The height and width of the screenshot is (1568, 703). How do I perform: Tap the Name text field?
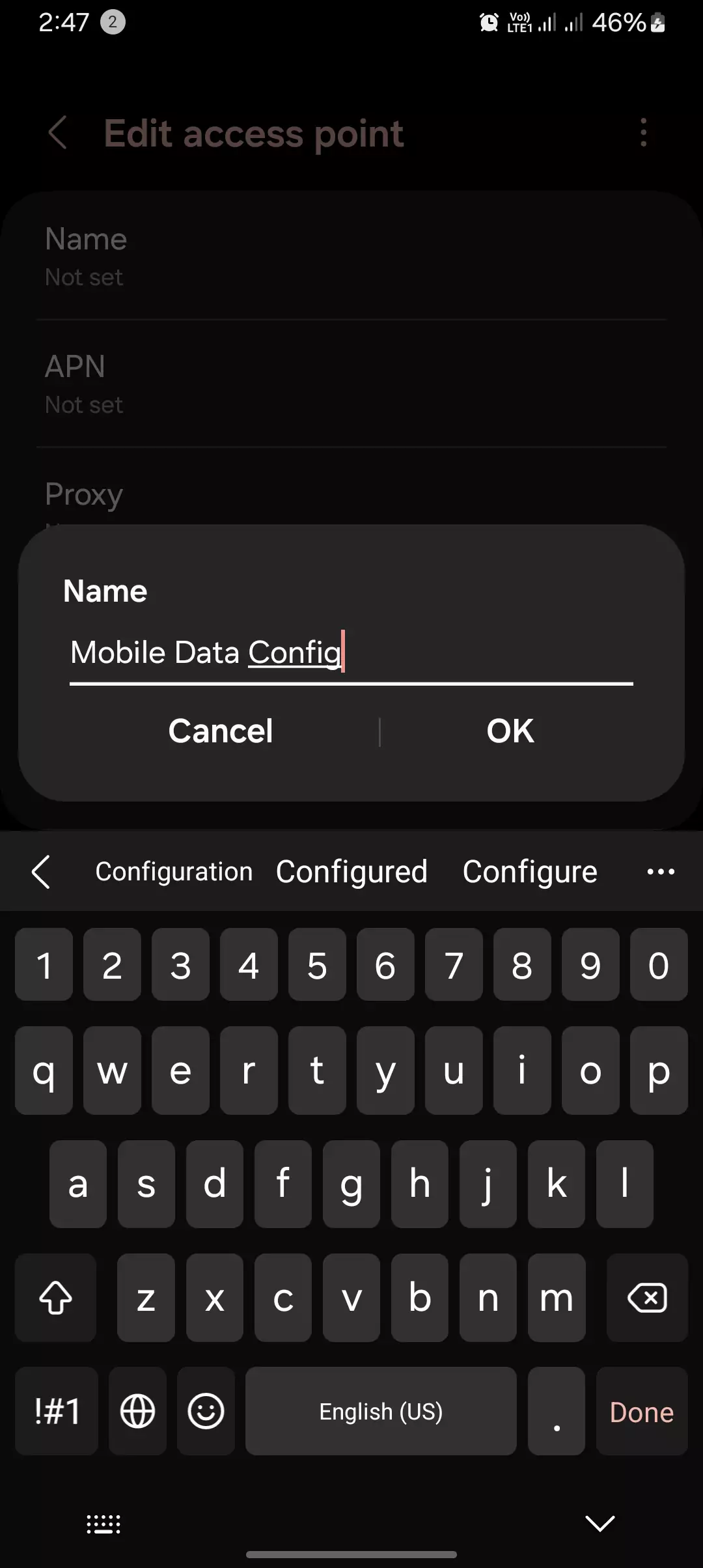click(351, 653)
